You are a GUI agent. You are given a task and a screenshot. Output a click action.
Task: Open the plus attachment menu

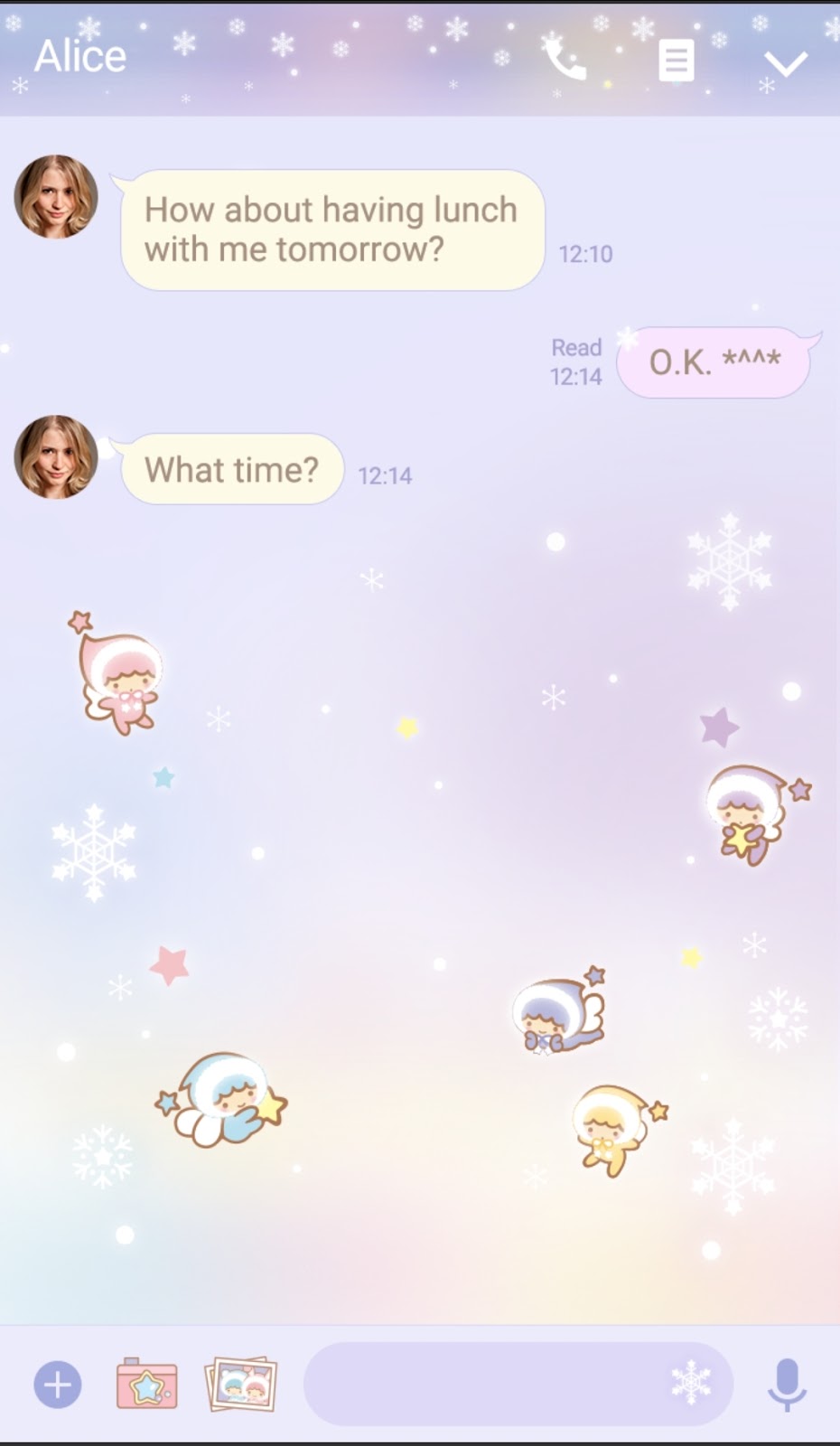(x=58, y=1384)
